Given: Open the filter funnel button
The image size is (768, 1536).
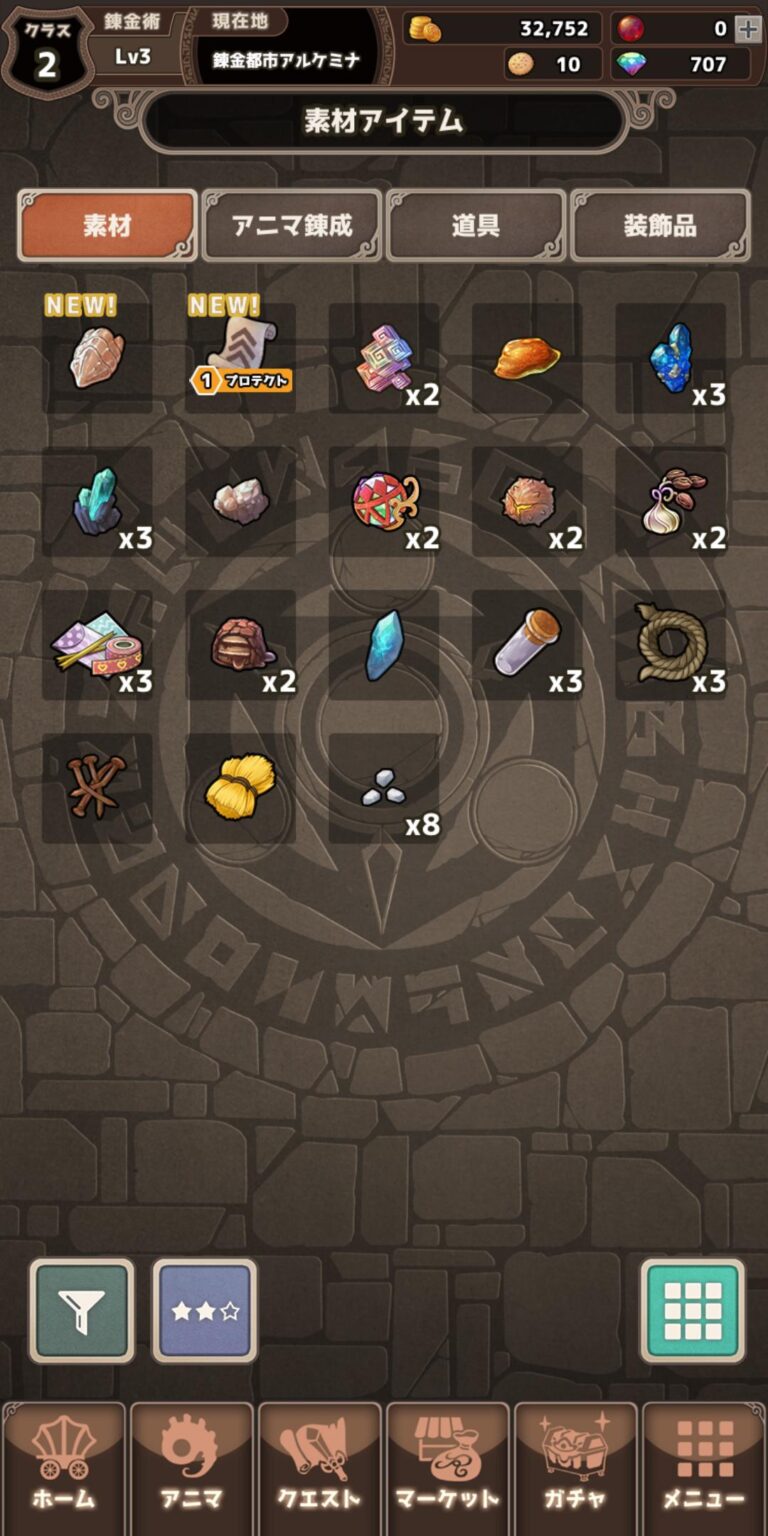Looking at the screenshot, I should point(82,1310).
